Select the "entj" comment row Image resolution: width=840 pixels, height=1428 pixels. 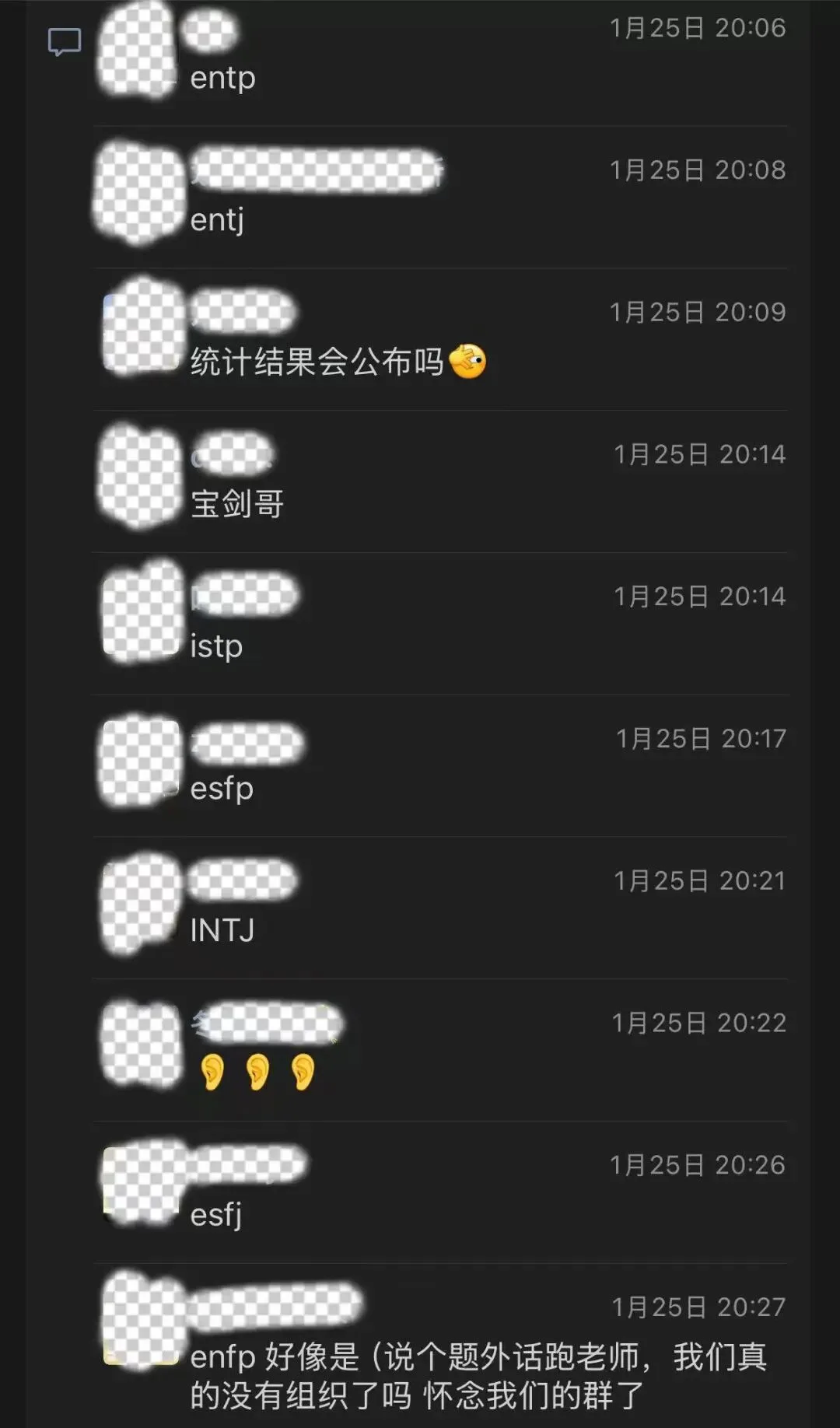pyautogui.click(x=218, y=220)
